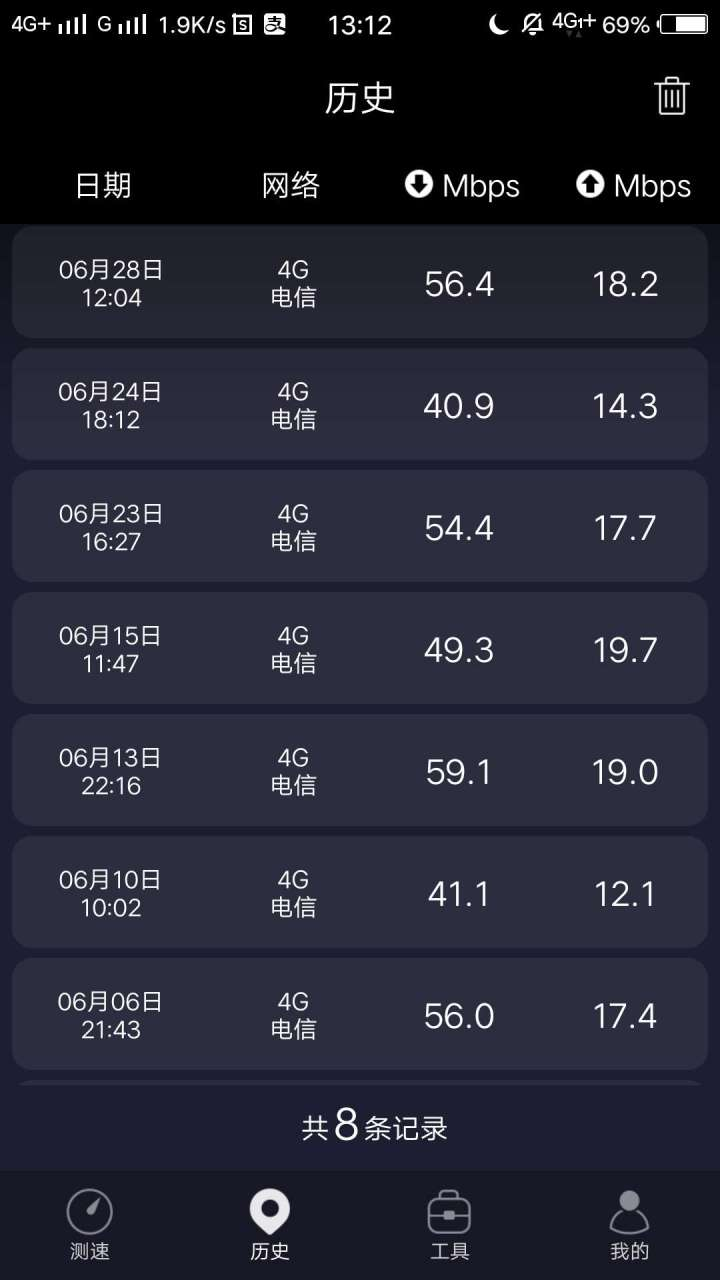Tap the trash icon to clear history
Image resolution: width=720 pixels, height=1280 pixels.
click(672, 96)
